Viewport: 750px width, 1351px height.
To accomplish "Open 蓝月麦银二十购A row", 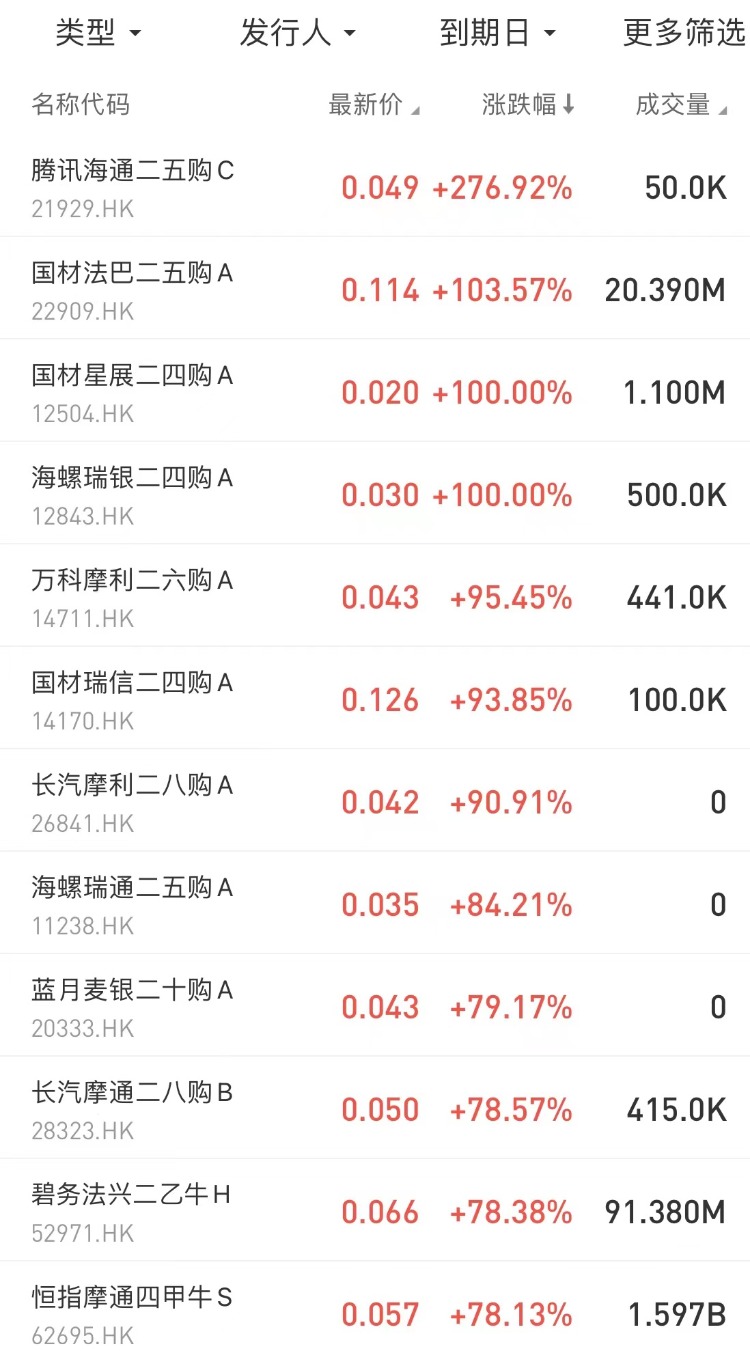I will click(375, 1005).
